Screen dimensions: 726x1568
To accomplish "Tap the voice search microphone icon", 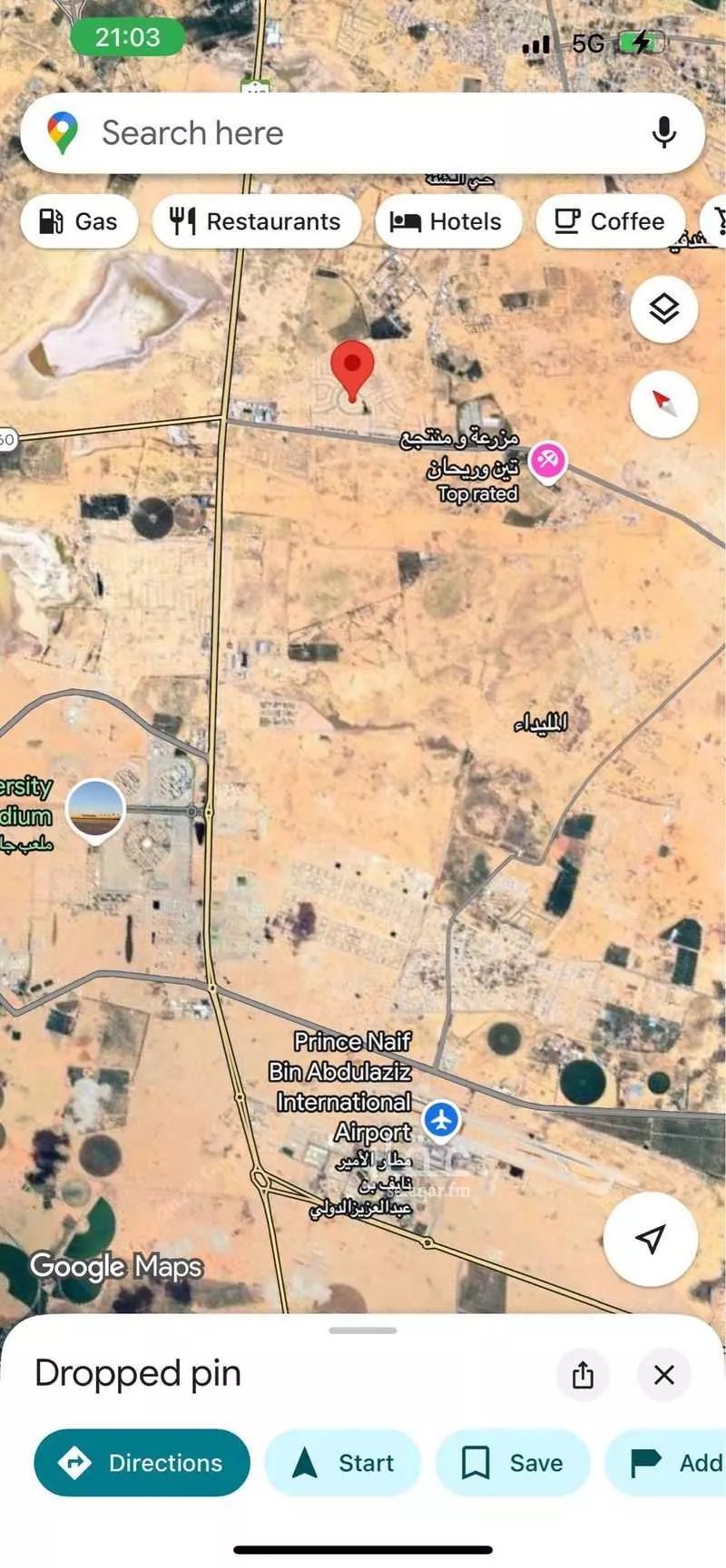I will 665,132.
